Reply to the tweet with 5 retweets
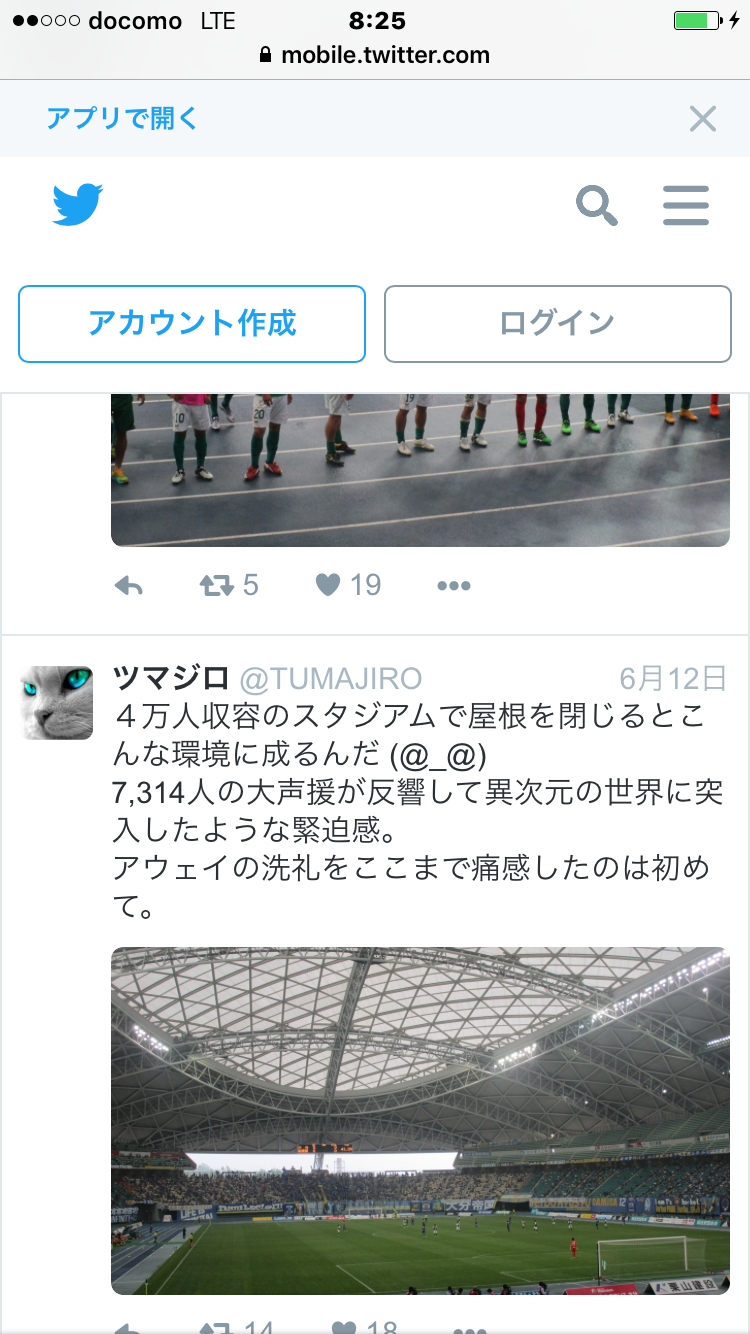This screenshot has width=750, height=1334. pos(129,586)
